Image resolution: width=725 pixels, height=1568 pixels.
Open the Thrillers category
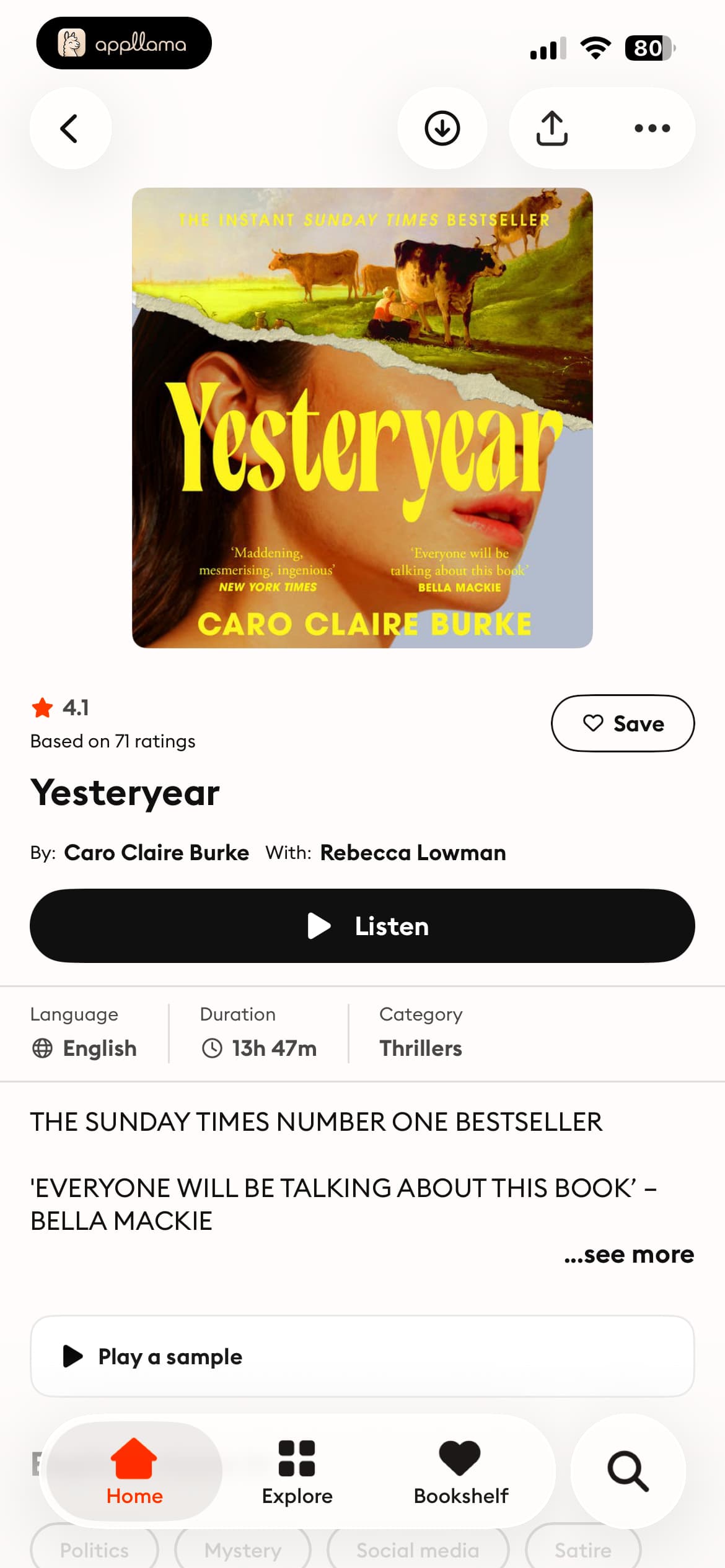421,1048
